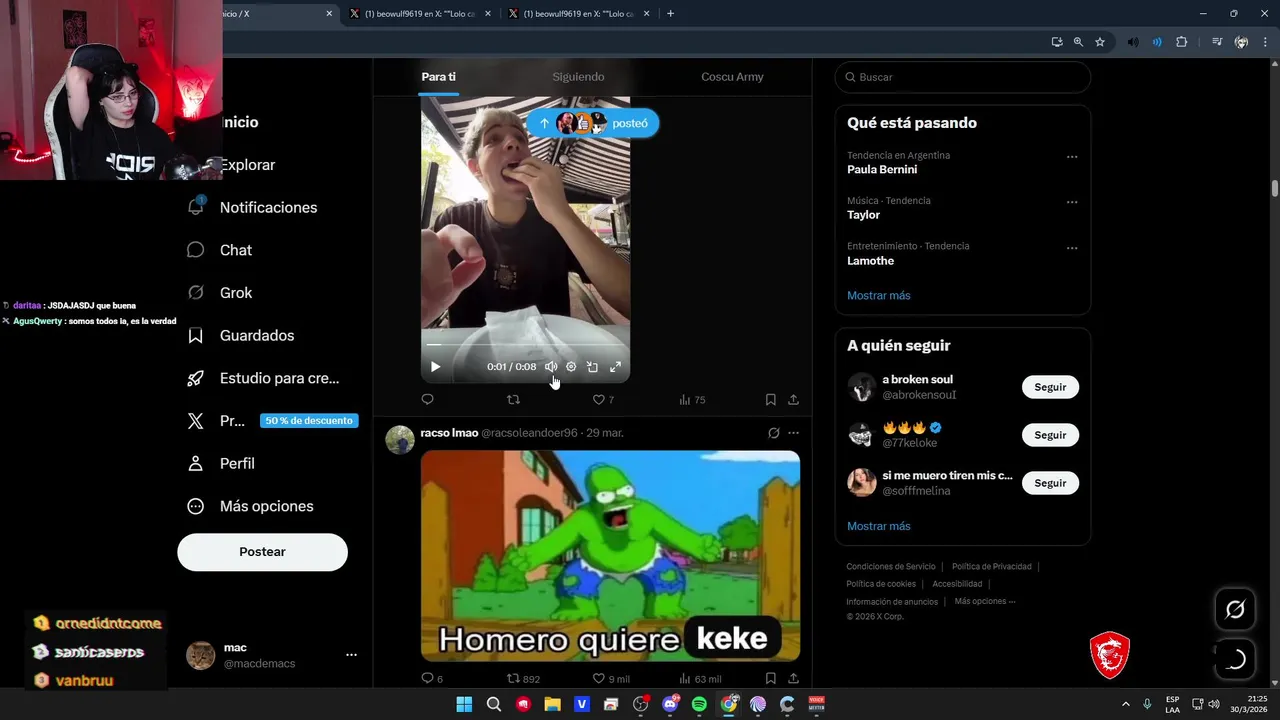Open Más opciones in the sidebar
Screen dimensions: 1280x720
click(266, 506)
